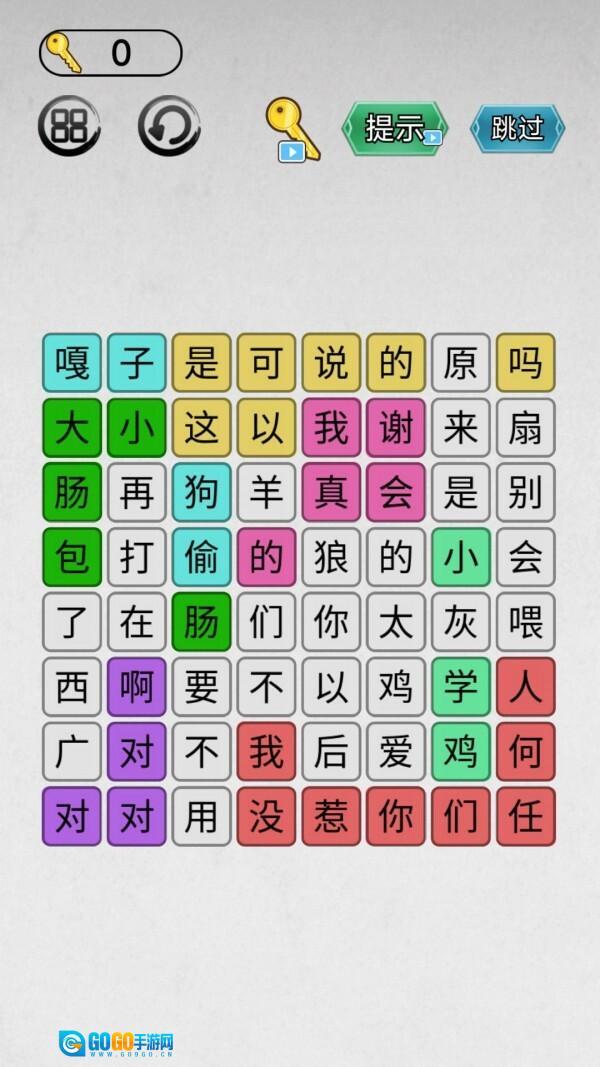Screen dimensions: 600x1067
Task: Tap the 惹 character tile
Action: coord(331,817)
